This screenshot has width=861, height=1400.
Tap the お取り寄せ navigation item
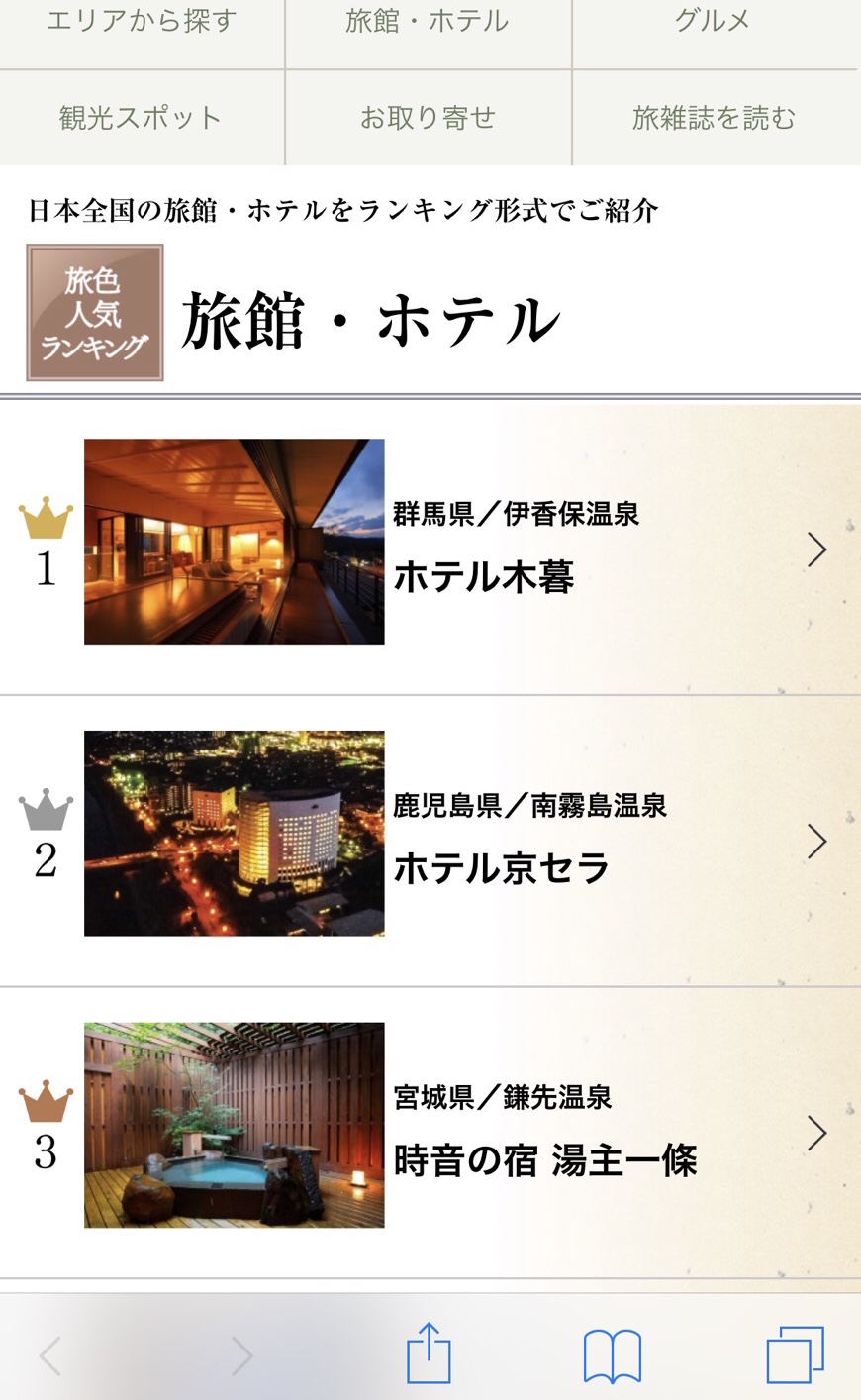point(428,118)
